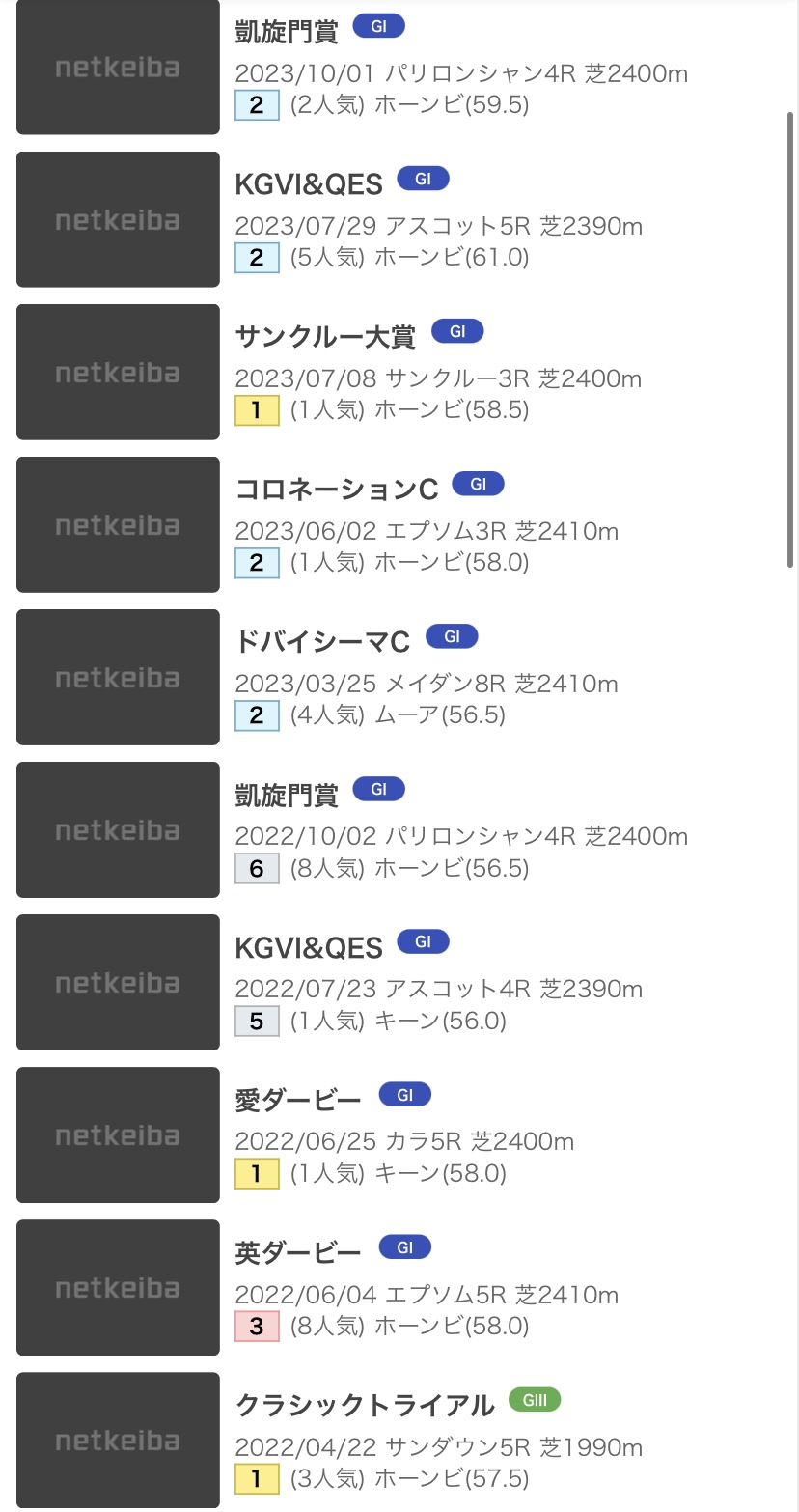This screenshot has width=799, height=1512.
Task: Open the 2022/10/02 凱旋門賞 race result
Action: point(399,829)
